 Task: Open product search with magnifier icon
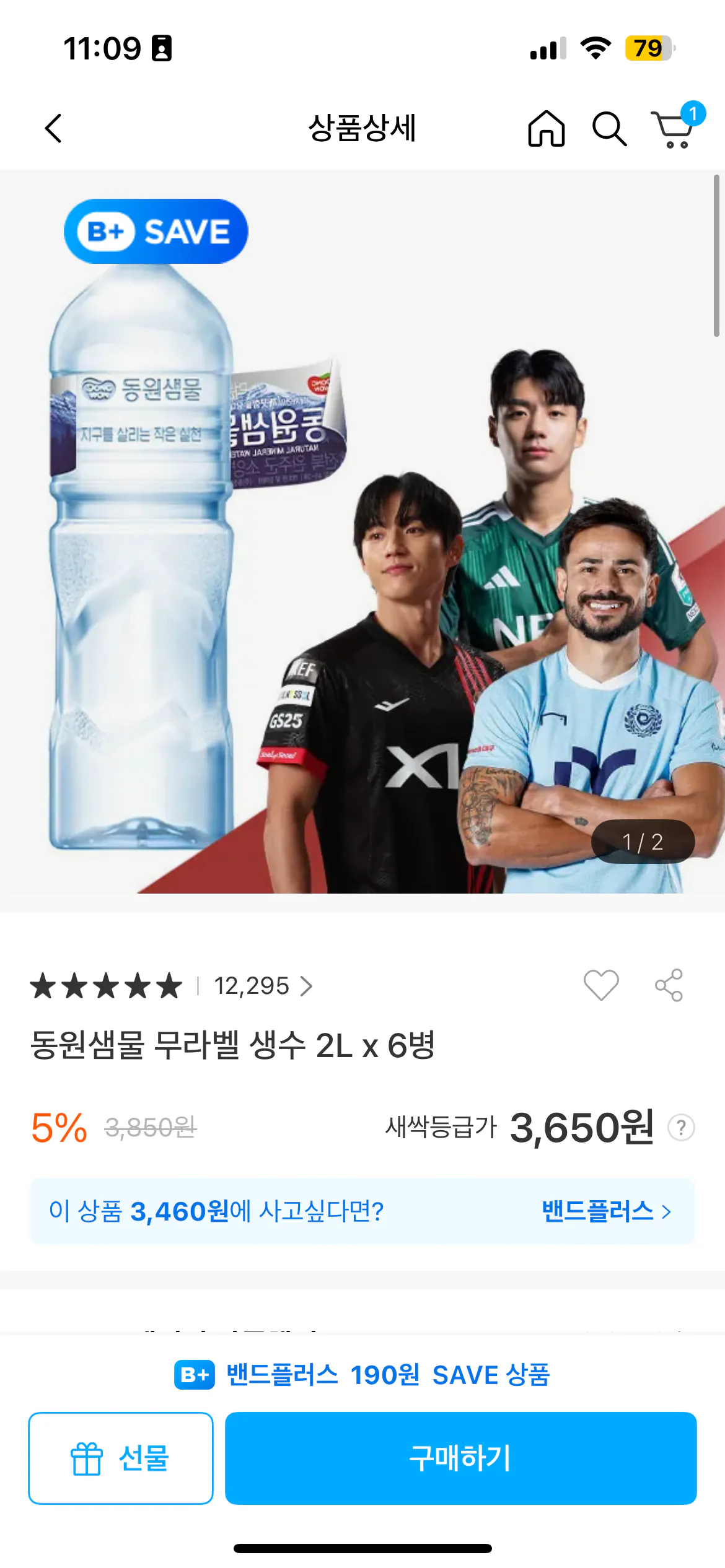click(x=609, y=129)
